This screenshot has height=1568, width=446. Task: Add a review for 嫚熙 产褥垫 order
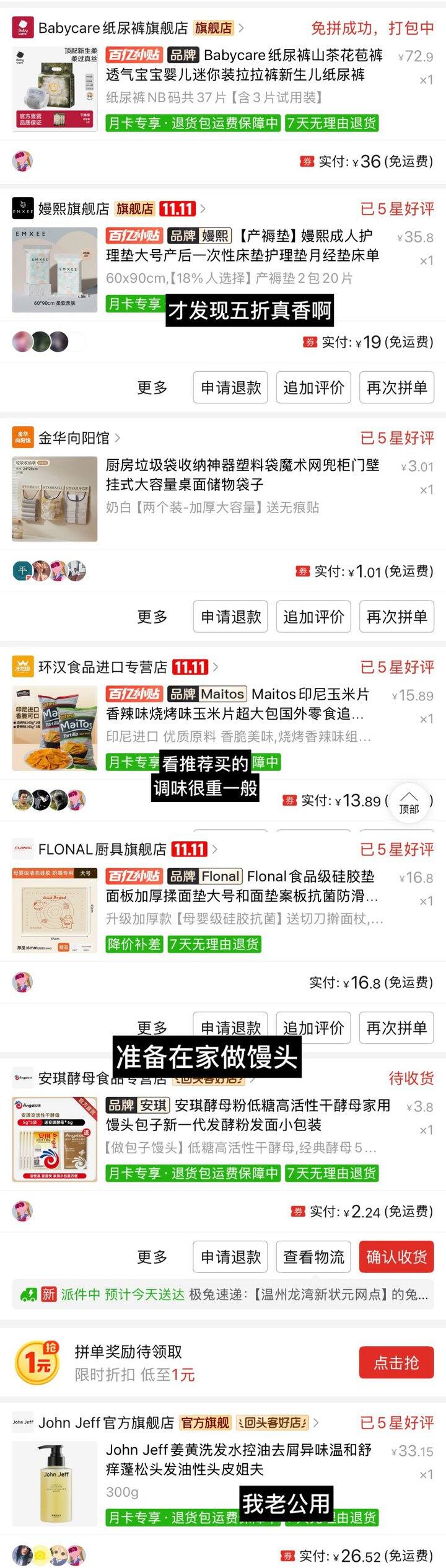[x=313, y=387]
